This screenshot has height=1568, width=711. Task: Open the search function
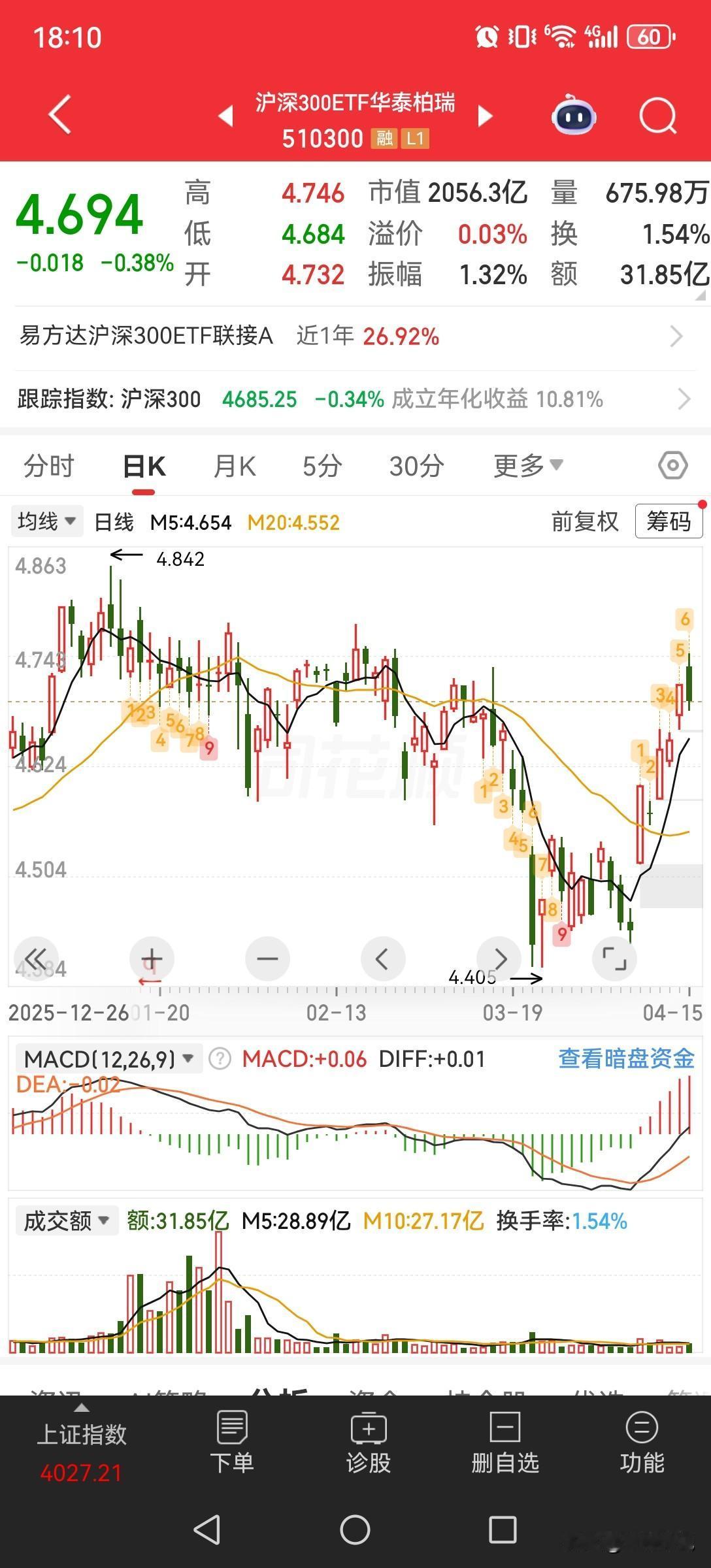658,116
